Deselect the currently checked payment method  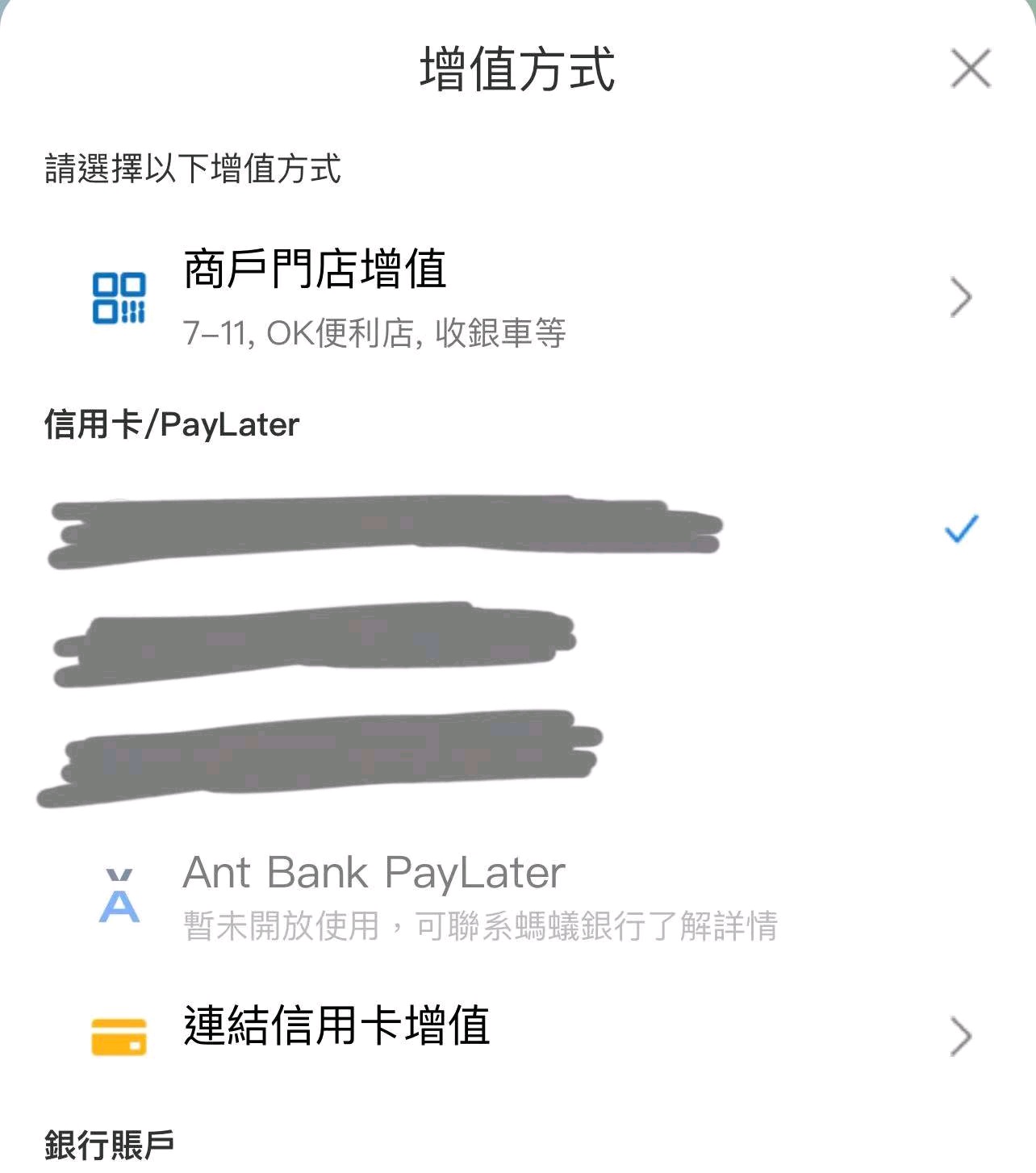(x=959, y=528)
